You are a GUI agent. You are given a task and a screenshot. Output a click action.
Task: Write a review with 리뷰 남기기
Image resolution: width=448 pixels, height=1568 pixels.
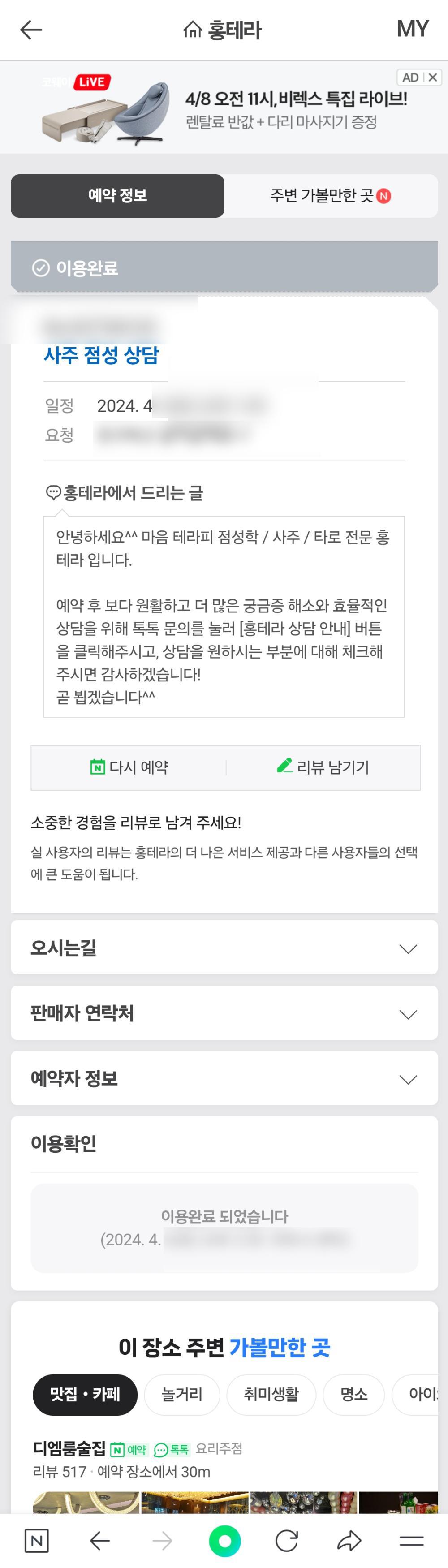323,767
